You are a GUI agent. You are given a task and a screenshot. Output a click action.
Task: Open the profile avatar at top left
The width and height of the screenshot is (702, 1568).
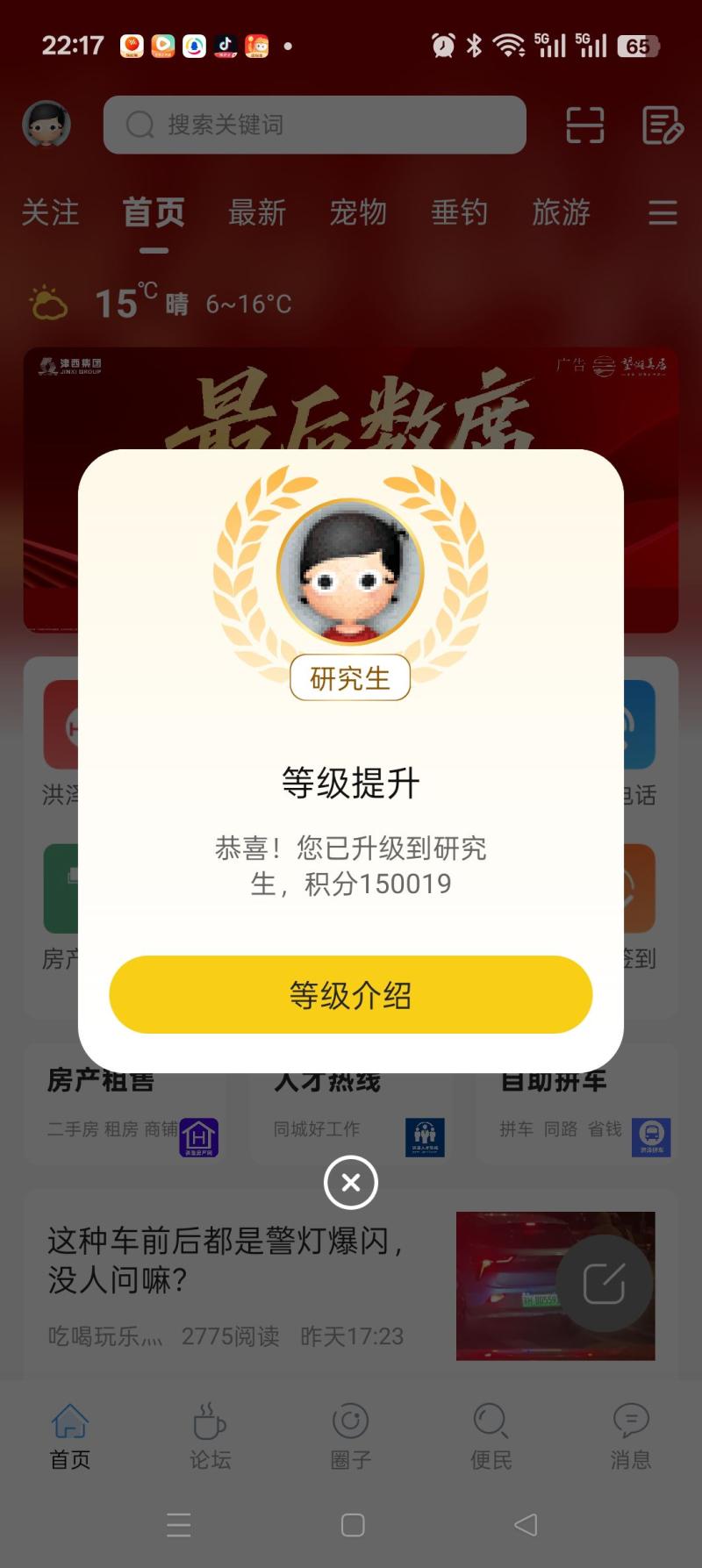(x=47, y=125)
